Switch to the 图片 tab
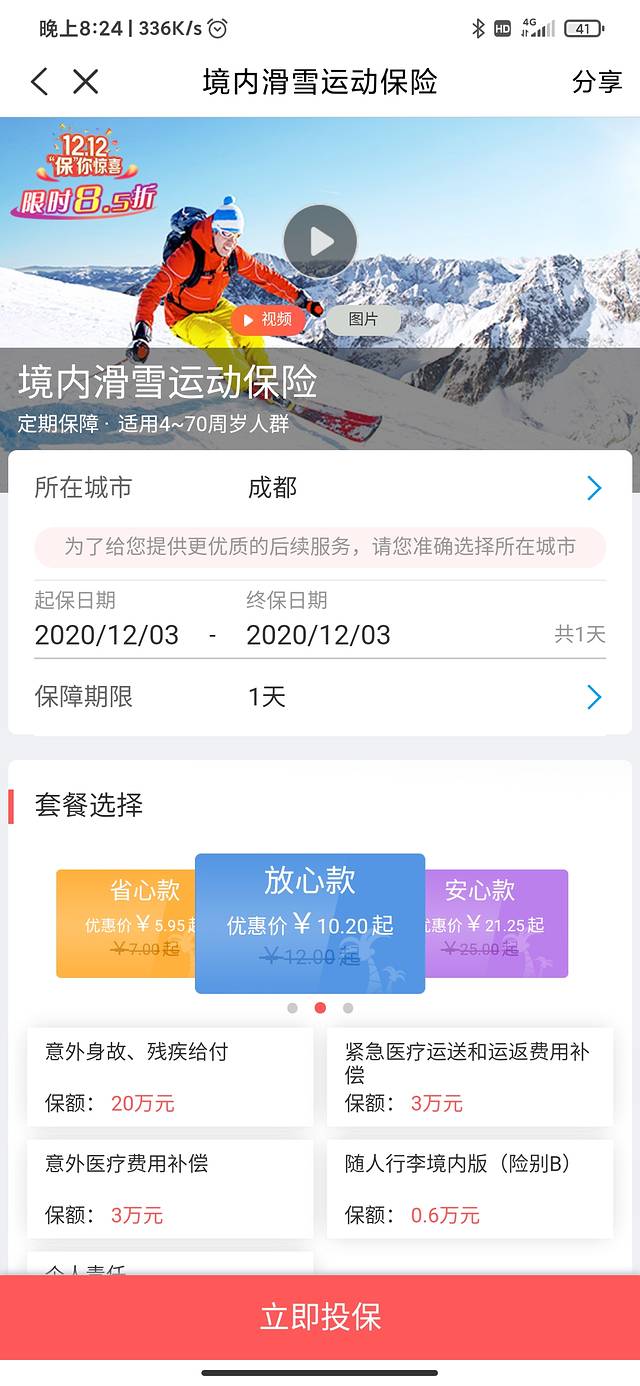 (x=363, y=319)
